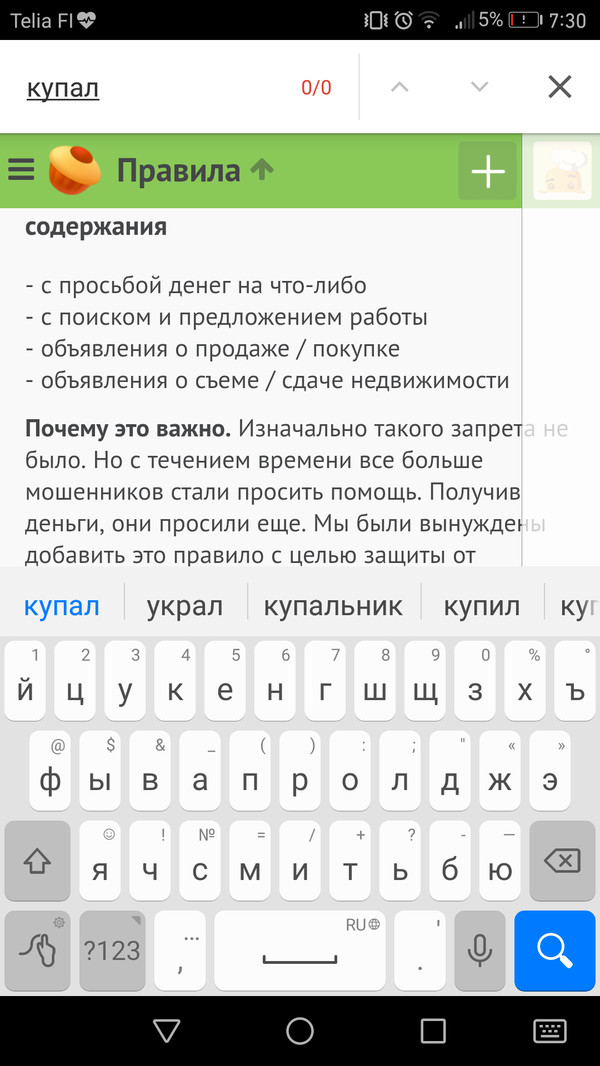Tap the green plus button
This screenshot has height=1066, width=600.
(487, 172)
